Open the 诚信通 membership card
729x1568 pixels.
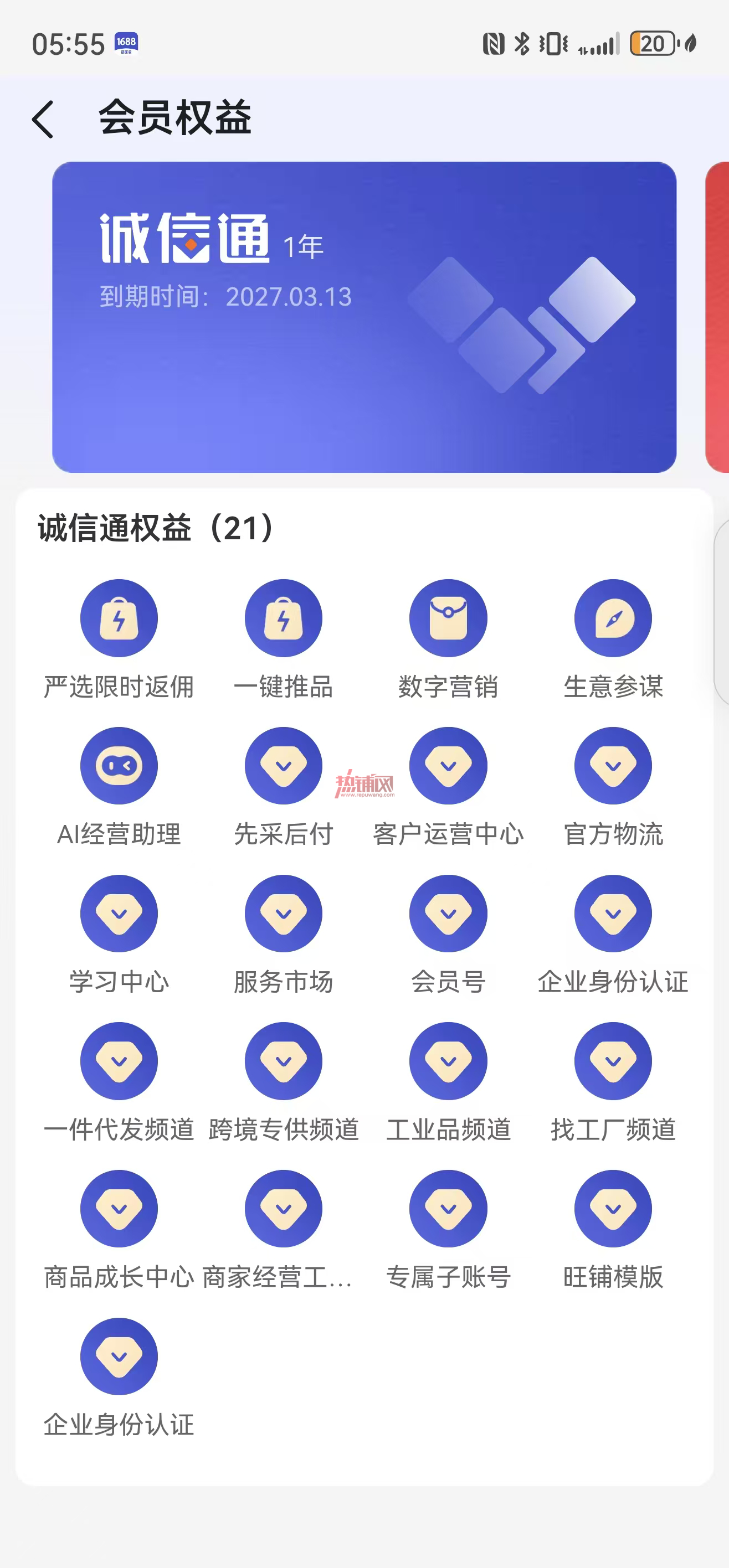364,317
